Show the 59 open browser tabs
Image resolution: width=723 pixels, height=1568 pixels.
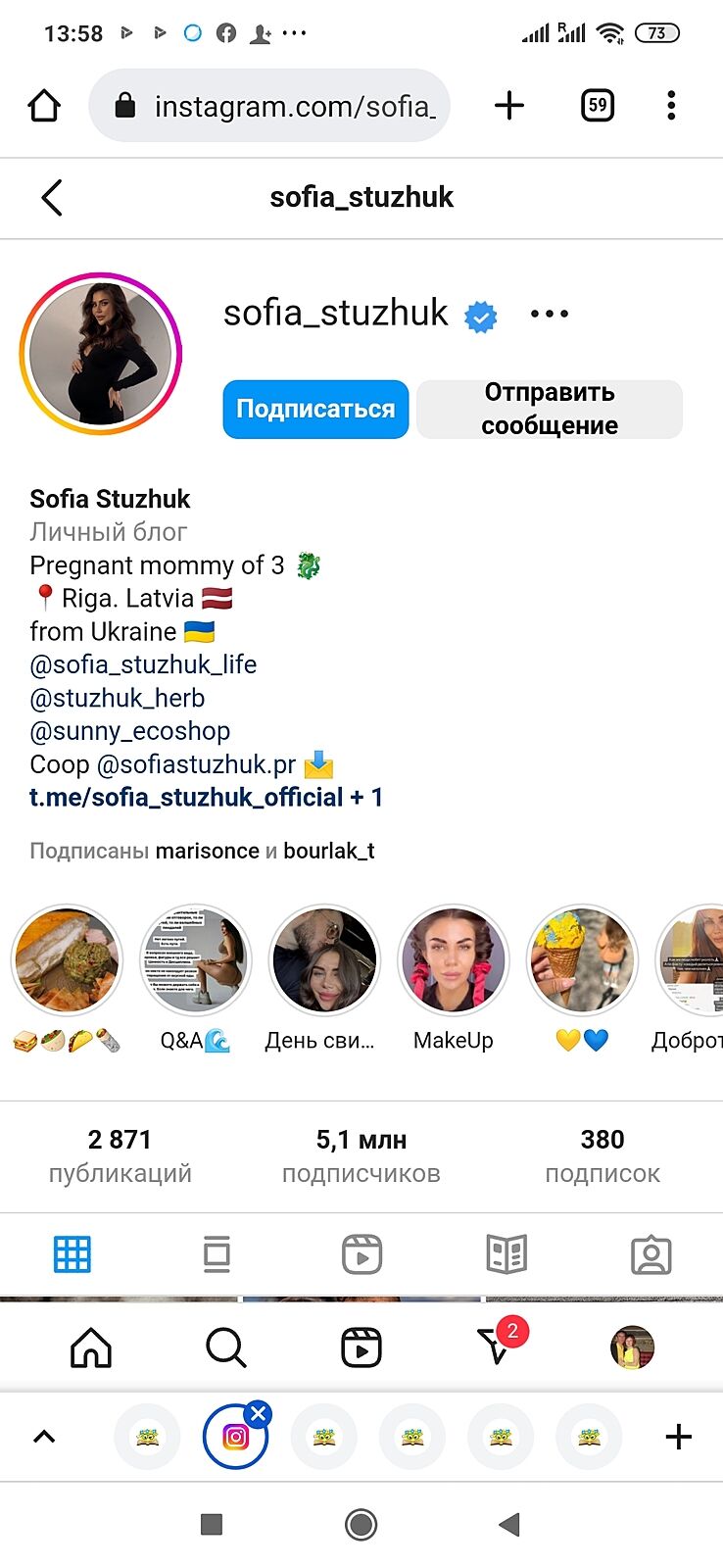point(597,105)
